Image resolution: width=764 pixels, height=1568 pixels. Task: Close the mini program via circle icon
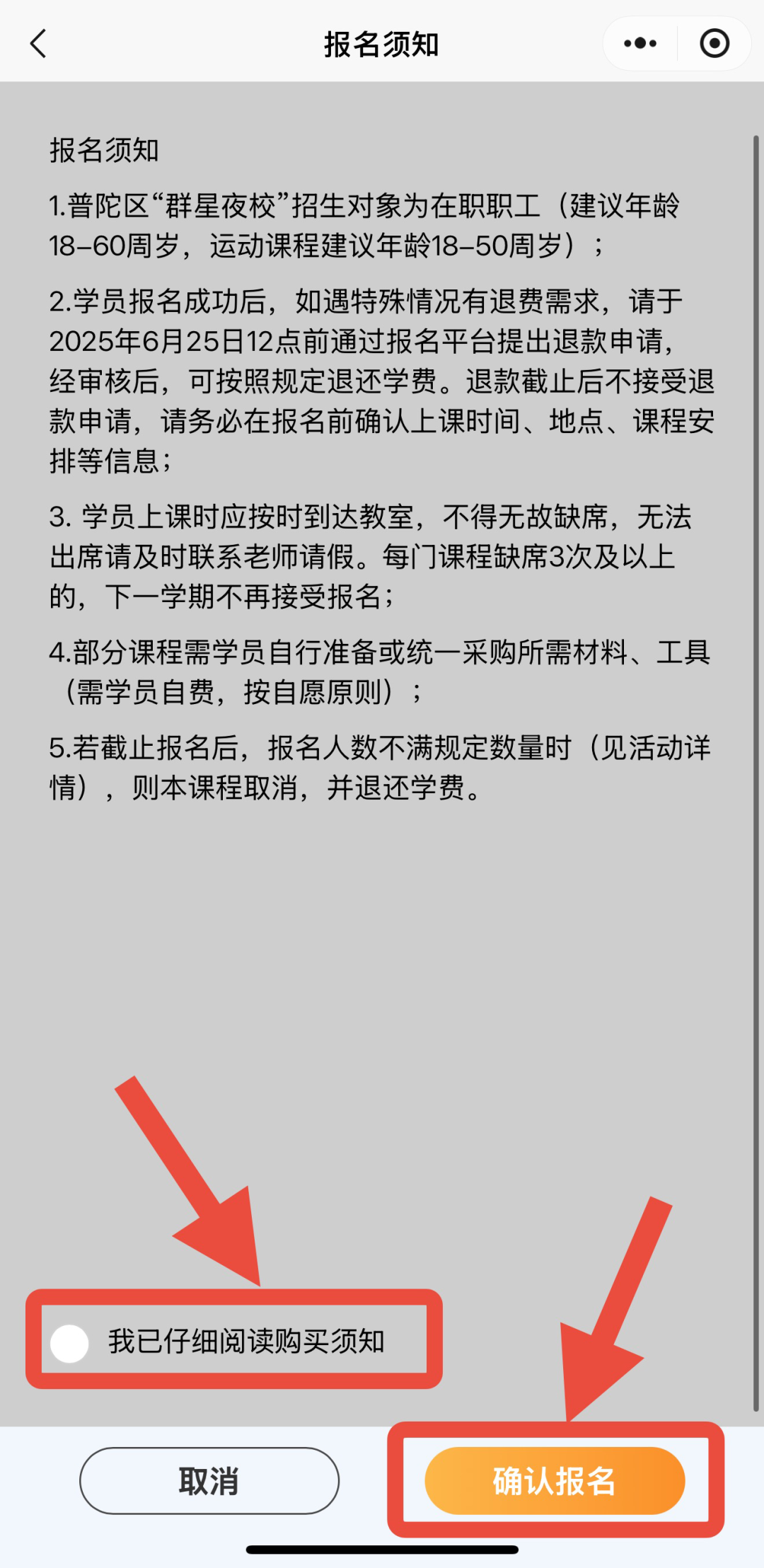click(714, 44)
